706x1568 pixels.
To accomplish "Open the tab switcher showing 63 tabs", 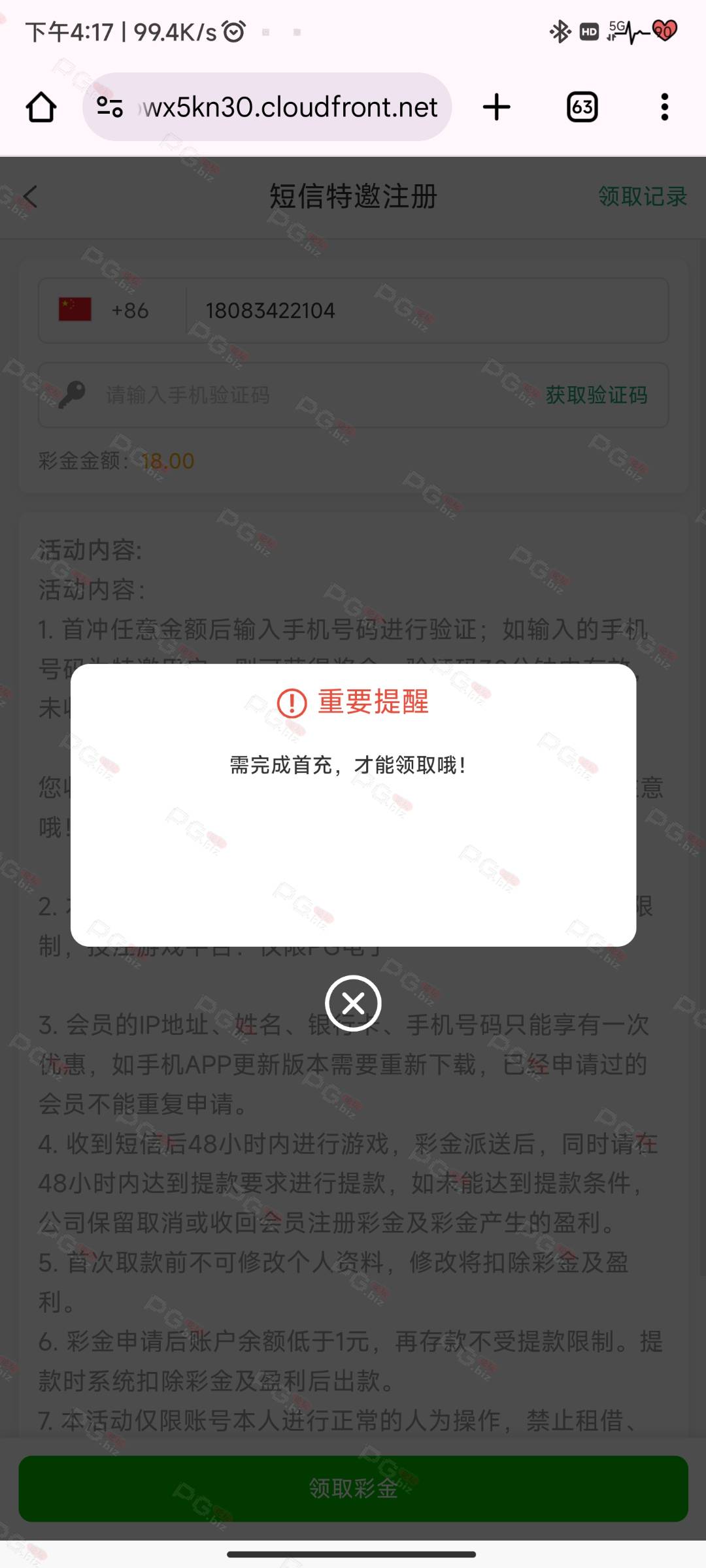I will [x=582, y=107].
